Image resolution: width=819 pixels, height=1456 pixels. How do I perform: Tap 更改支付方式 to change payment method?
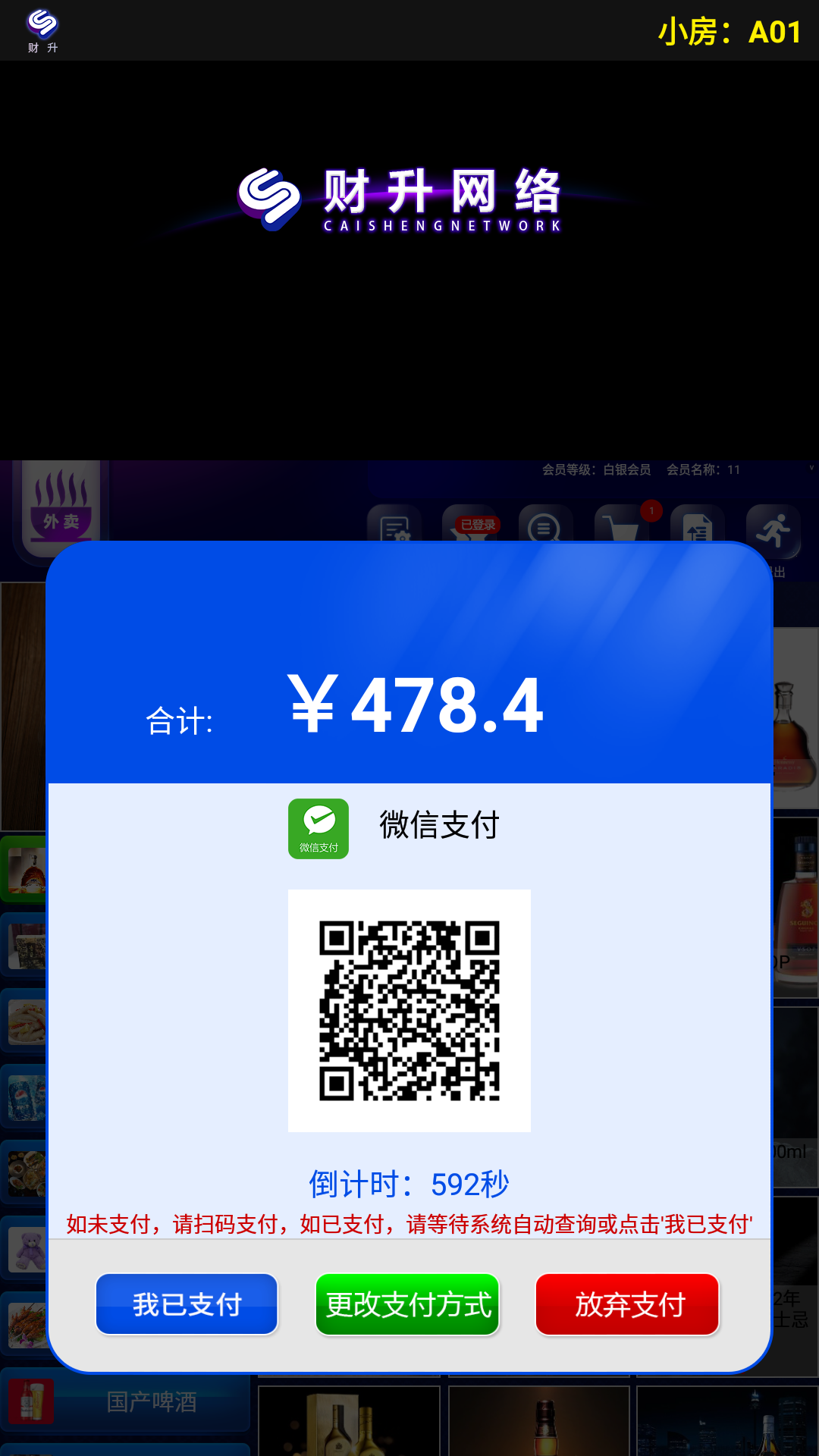pos(407,1304)
